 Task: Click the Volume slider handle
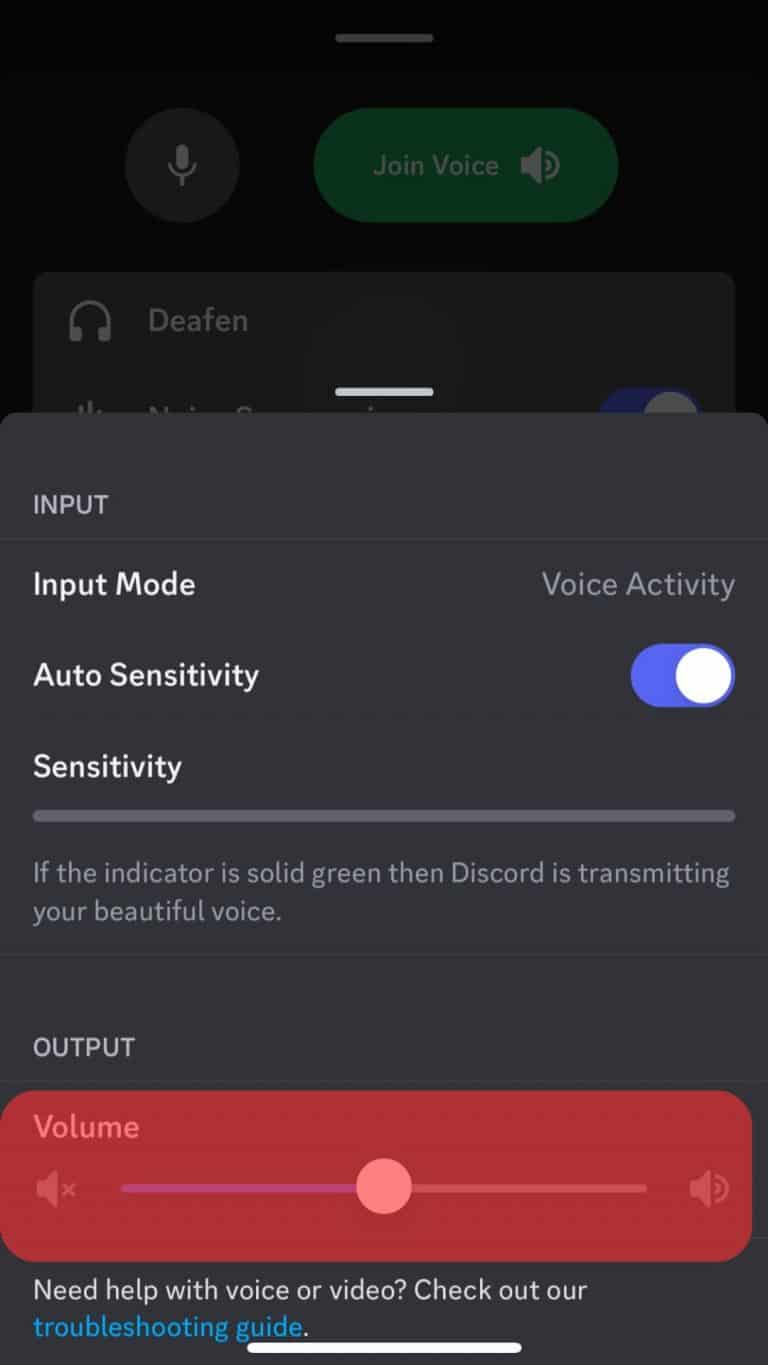point(384,1188)
